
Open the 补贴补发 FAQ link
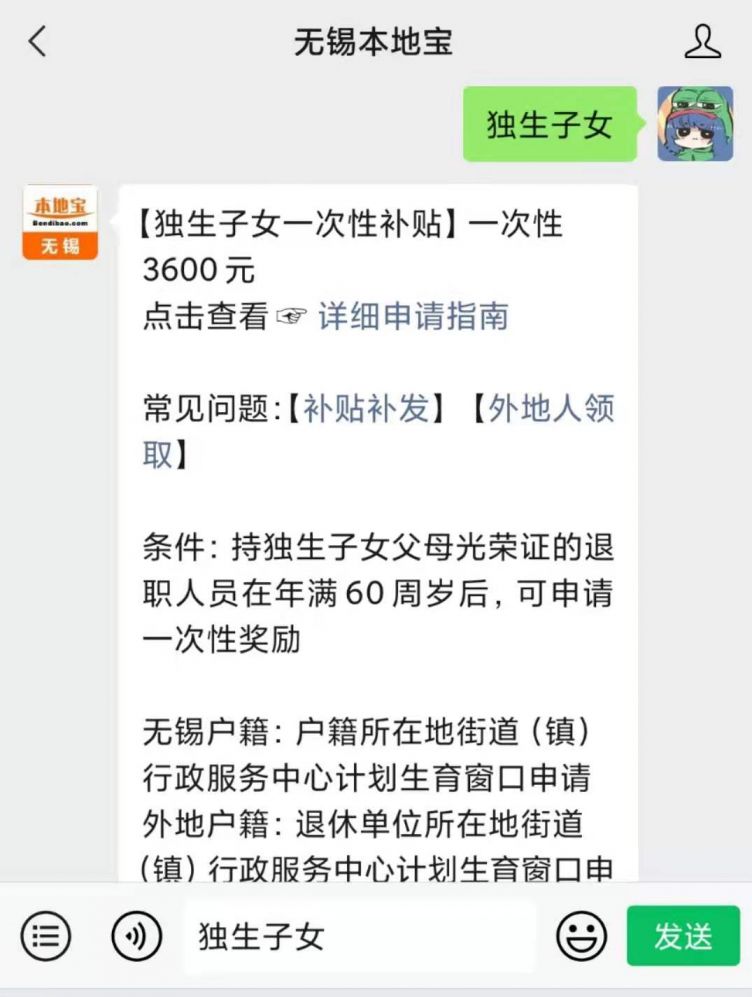[x=367, y=408]
